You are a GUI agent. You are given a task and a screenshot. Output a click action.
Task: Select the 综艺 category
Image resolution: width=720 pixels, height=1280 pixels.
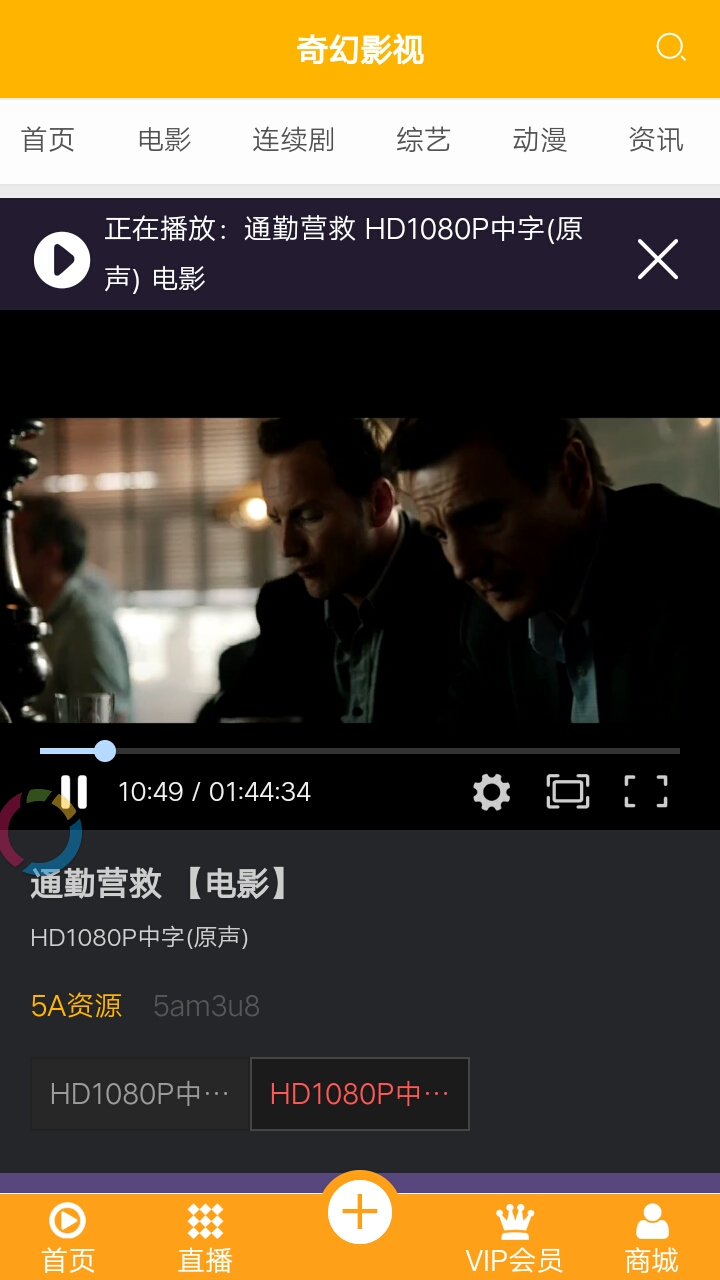pos(423,140)
